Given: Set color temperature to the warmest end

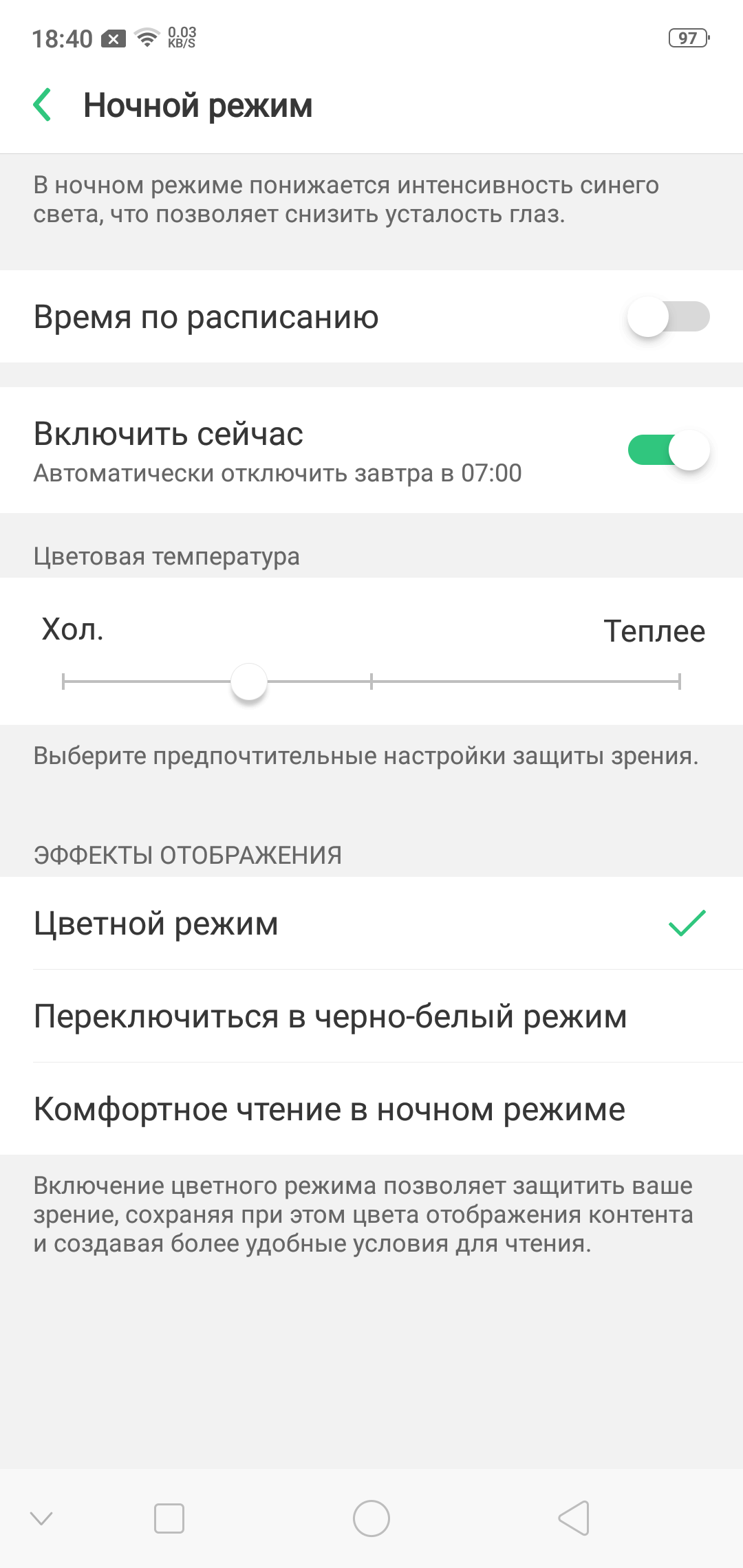Looking at the screenshot, I should tap(678, 682).
